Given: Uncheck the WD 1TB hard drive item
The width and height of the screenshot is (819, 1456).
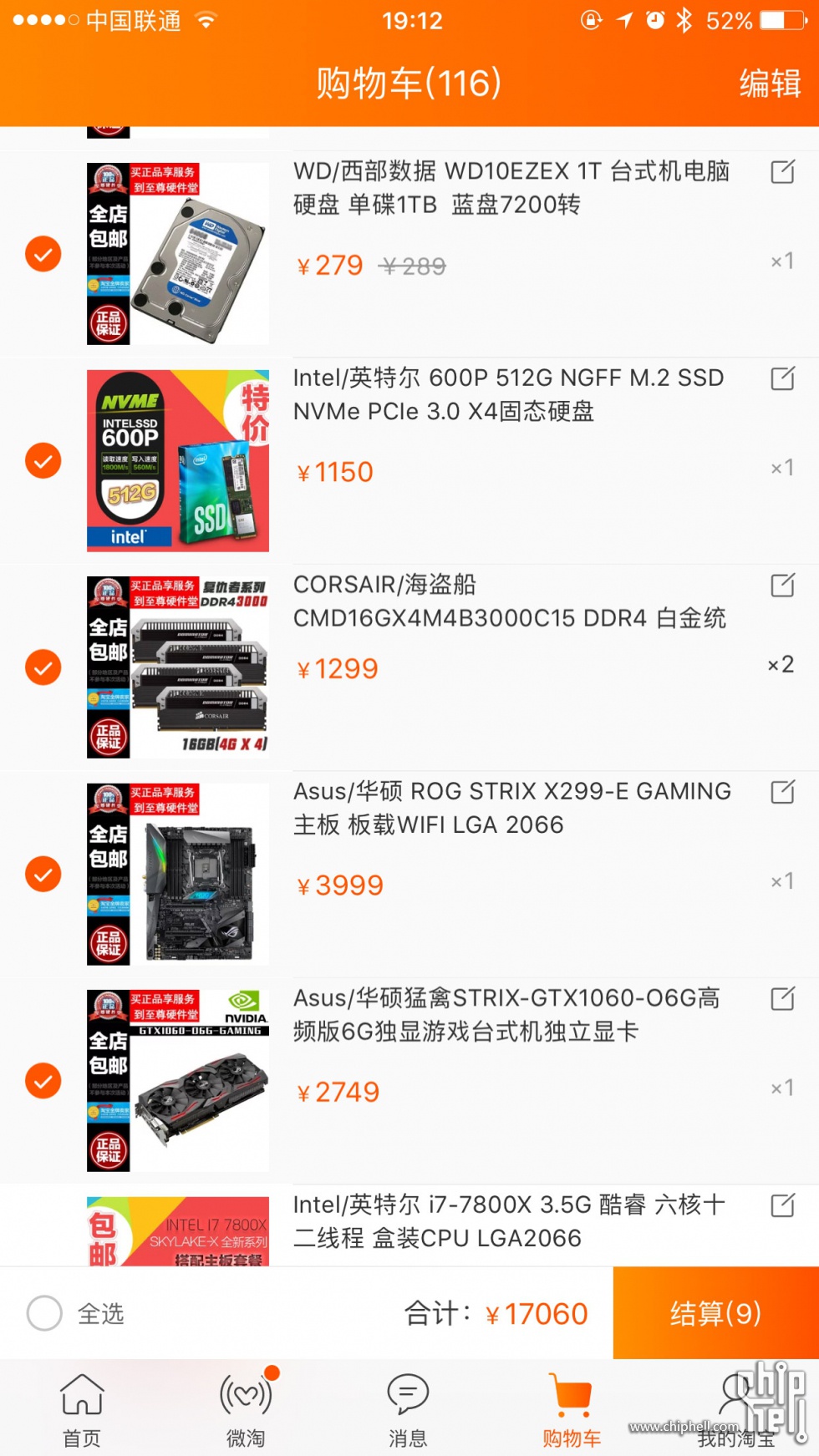Looking at the screenshot, I should tap(43, 254).
